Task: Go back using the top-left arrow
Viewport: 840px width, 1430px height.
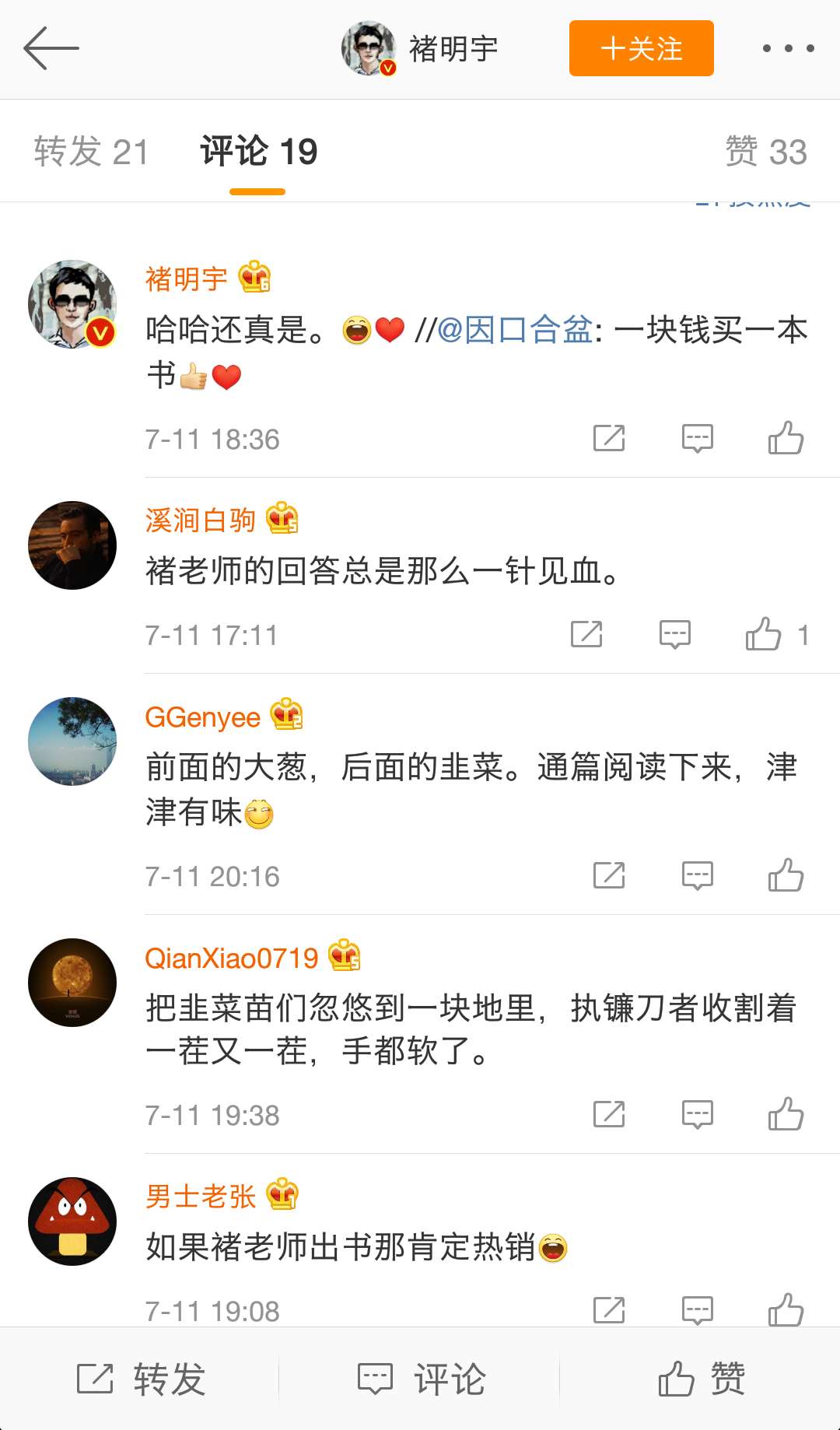Action: pyautogui.click(x=51, y=48)
